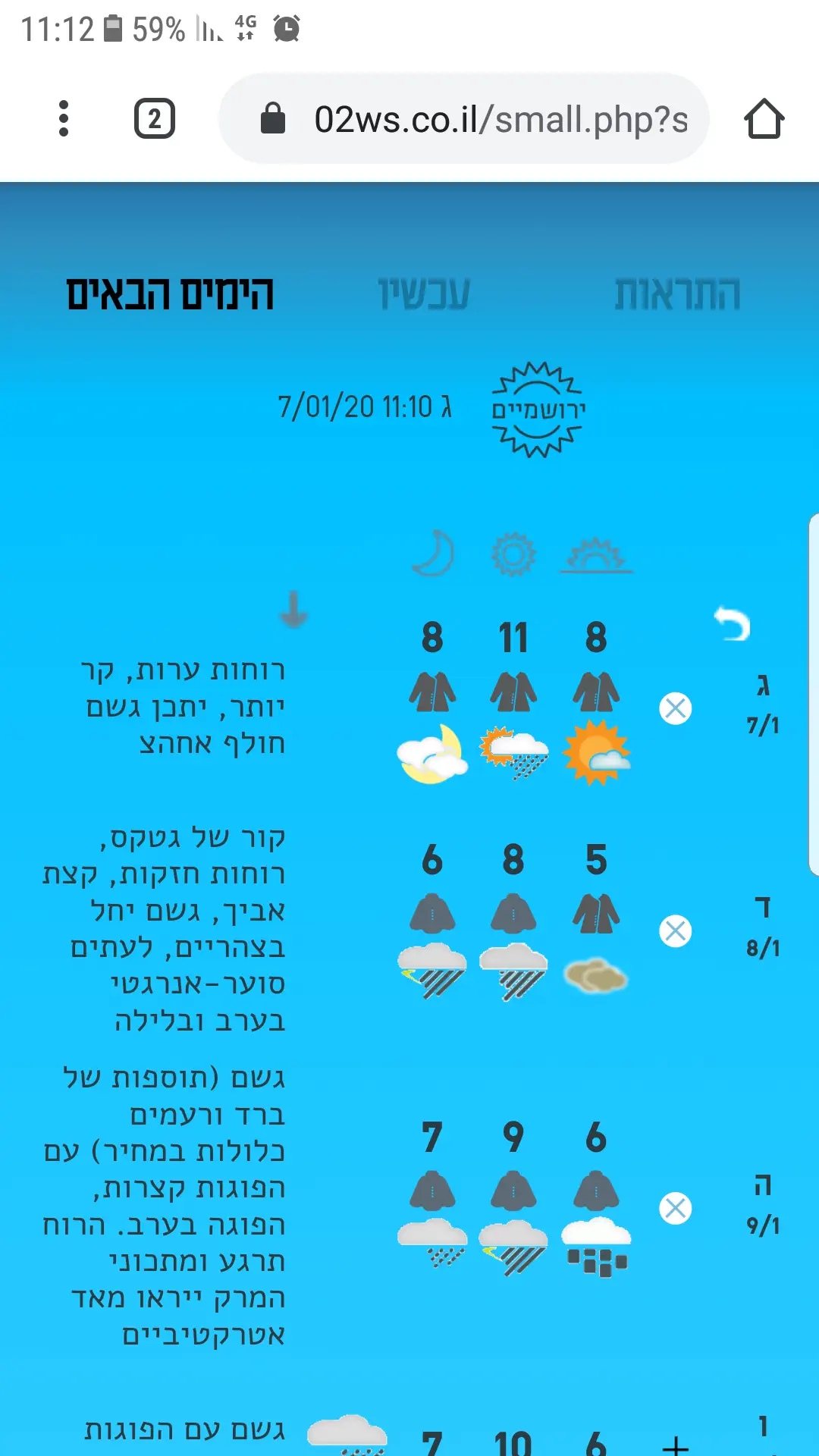Image resolution: width=819 pixels, height=1456 pixels.
Task: Switch to the התראות tab
Action: click(677, 294)
